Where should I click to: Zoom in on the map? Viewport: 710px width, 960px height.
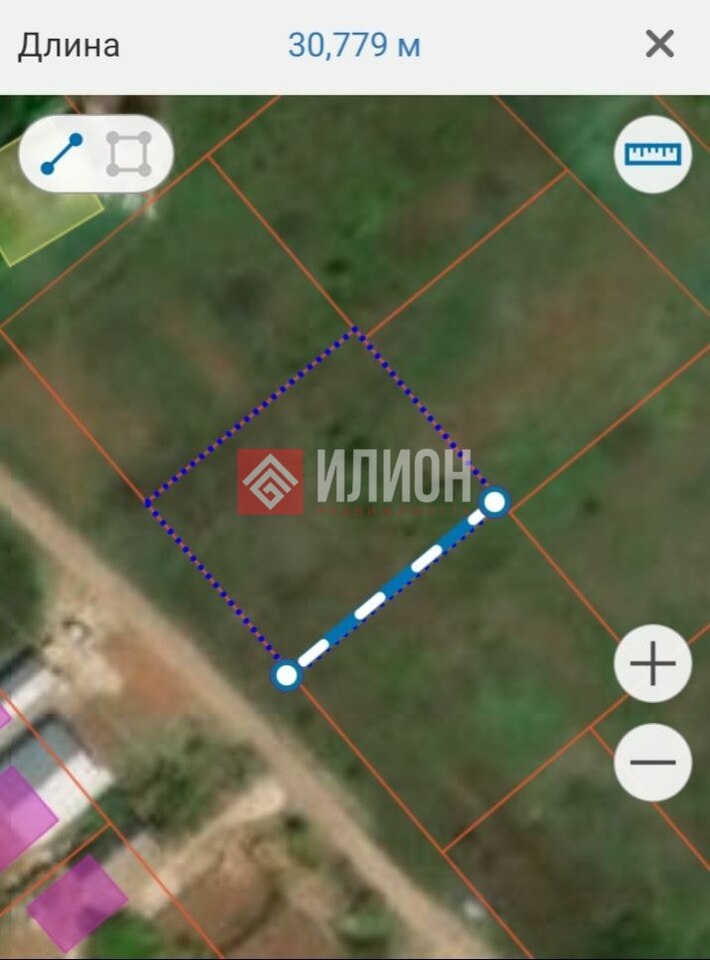coord(652,664)
